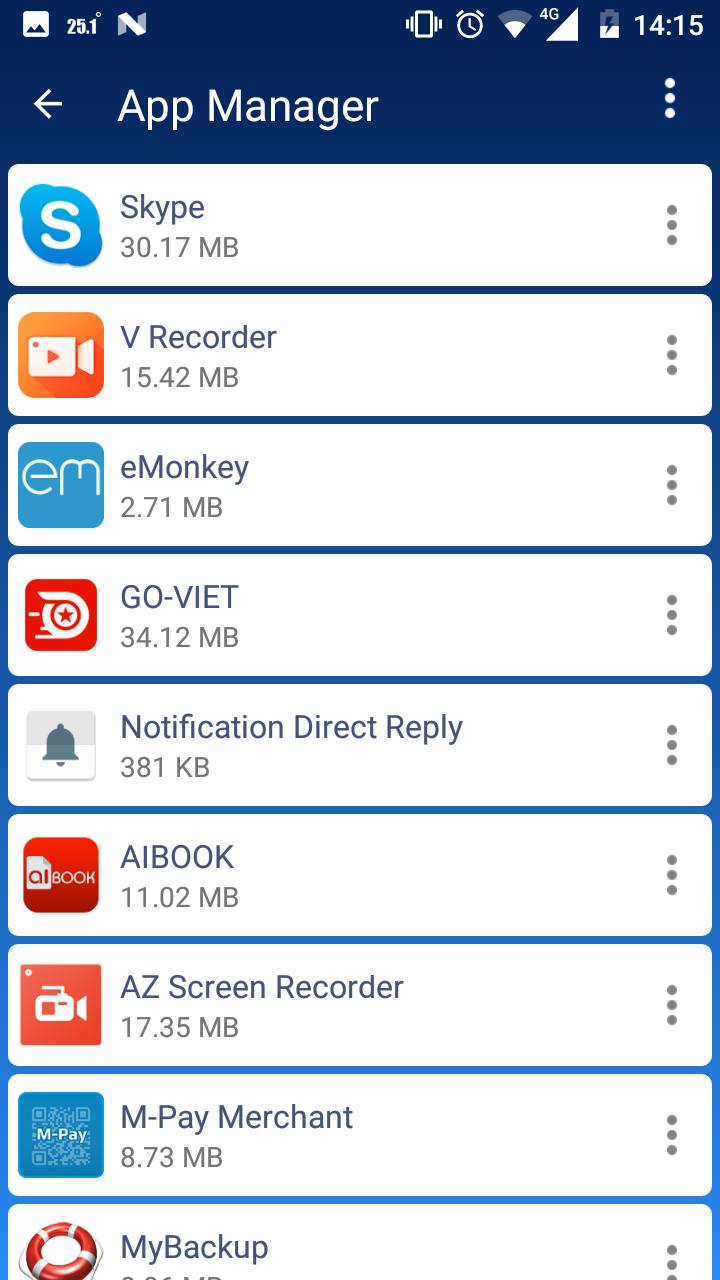Image resolution: width=720 pixels, height=1280 pixels.
Task: Select the V Recorder row
Action: (360, 355)
